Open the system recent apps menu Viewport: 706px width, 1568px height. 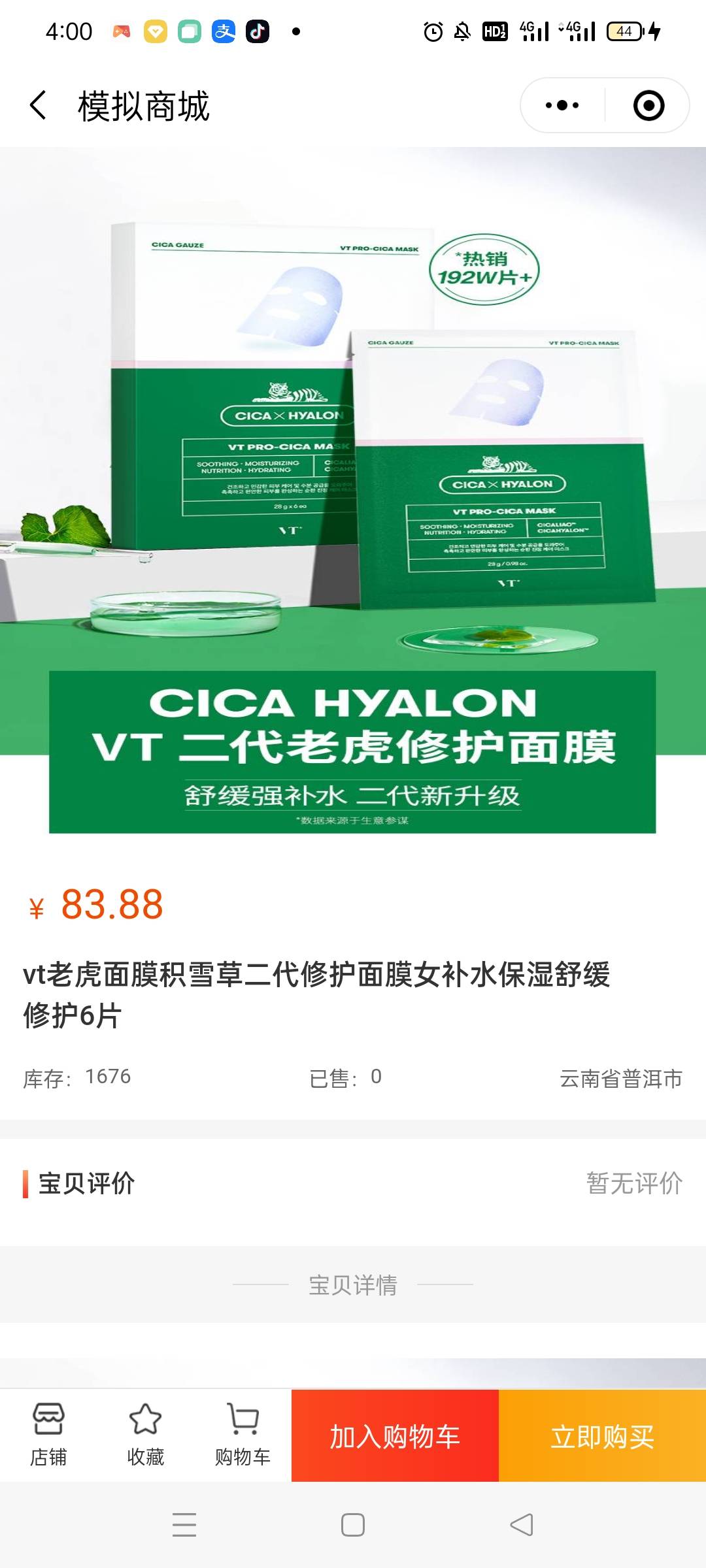[184, 1525]
